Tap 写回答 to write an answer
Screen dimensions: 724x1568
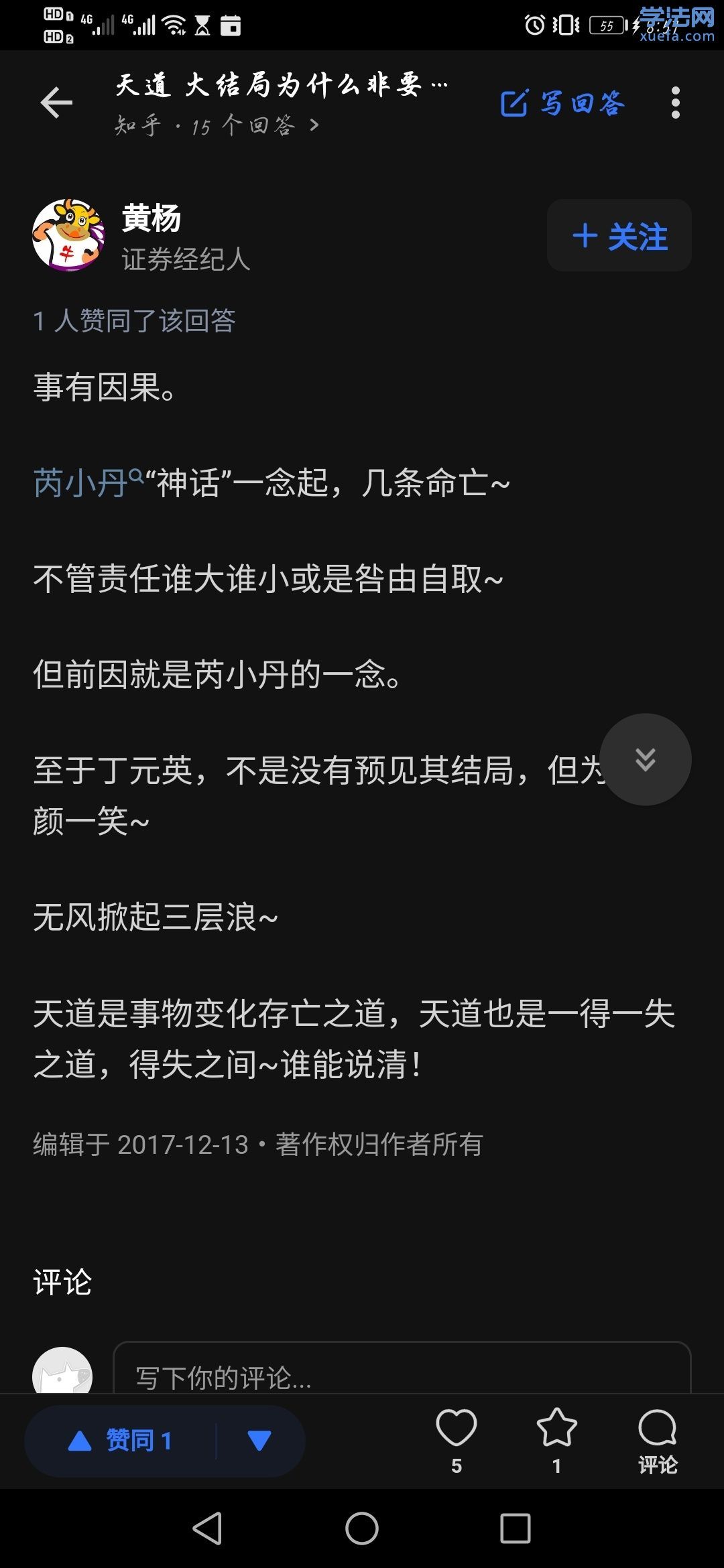563,103
